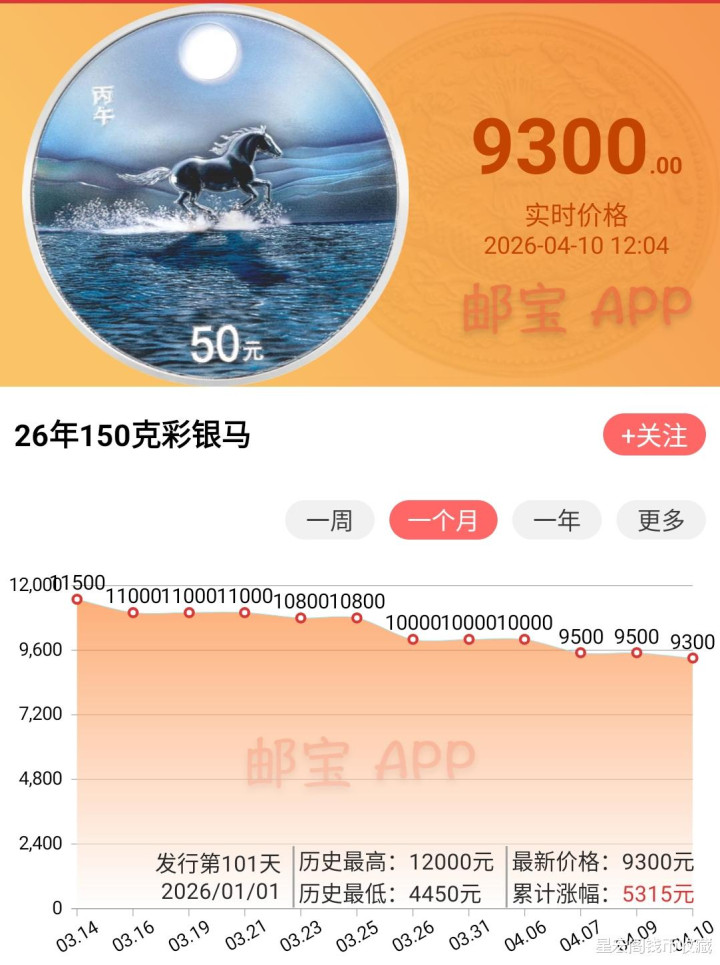Follow this coin with the +关注 button
This screenshot has height=965, width=720.
point(654,435)
